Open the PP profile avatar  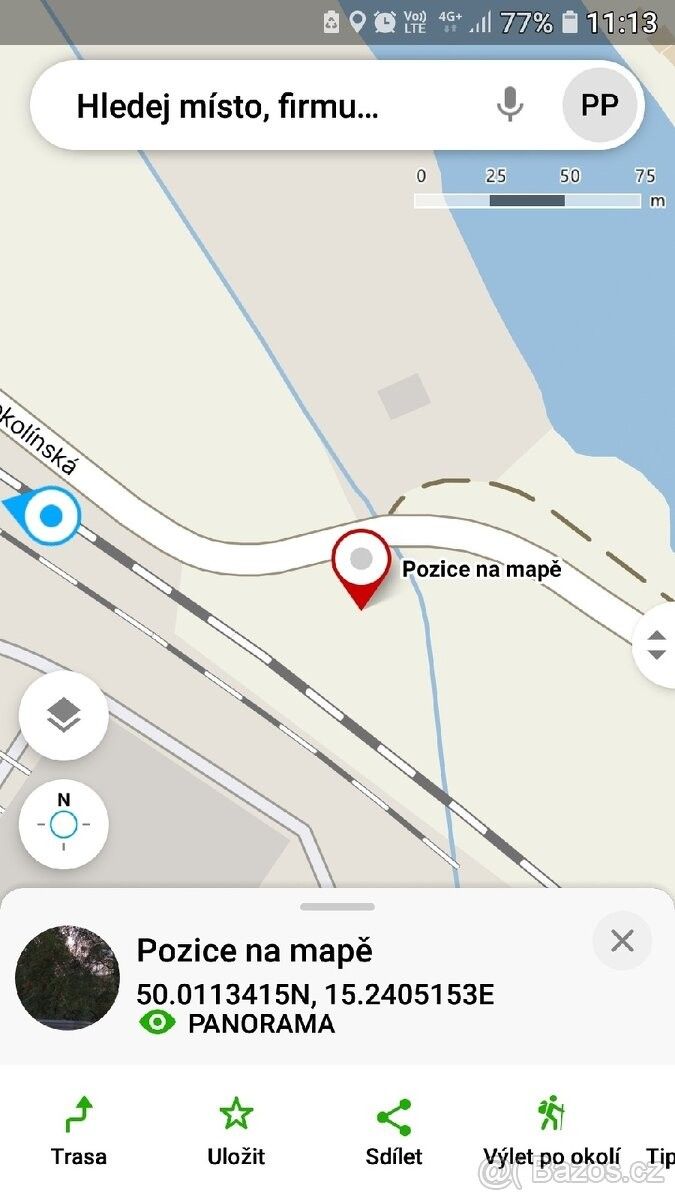pos(599,105)
